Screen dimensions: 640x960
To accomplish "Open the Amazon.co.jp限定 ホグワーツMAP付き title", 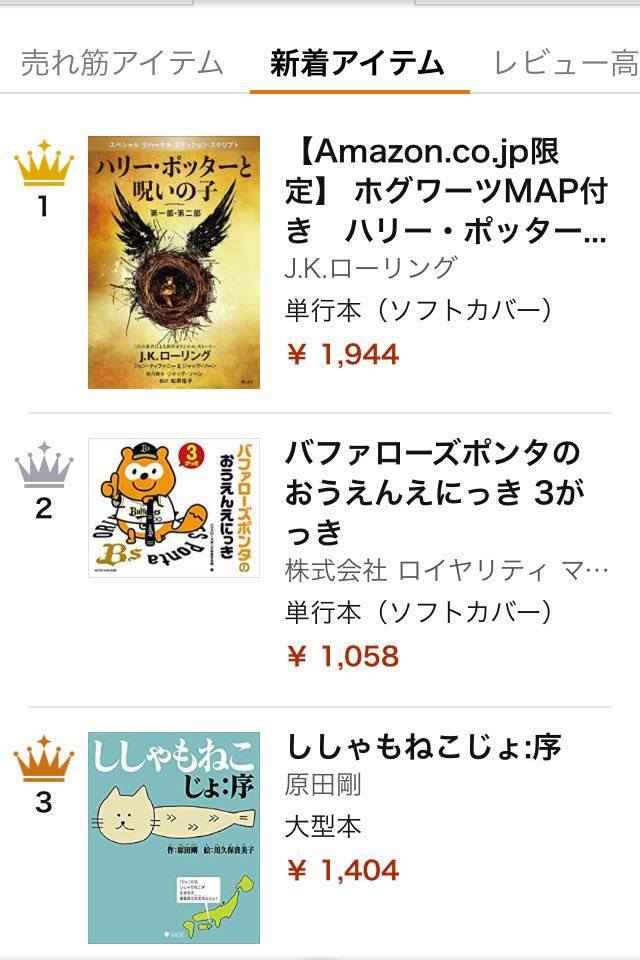I will [447, 192].
